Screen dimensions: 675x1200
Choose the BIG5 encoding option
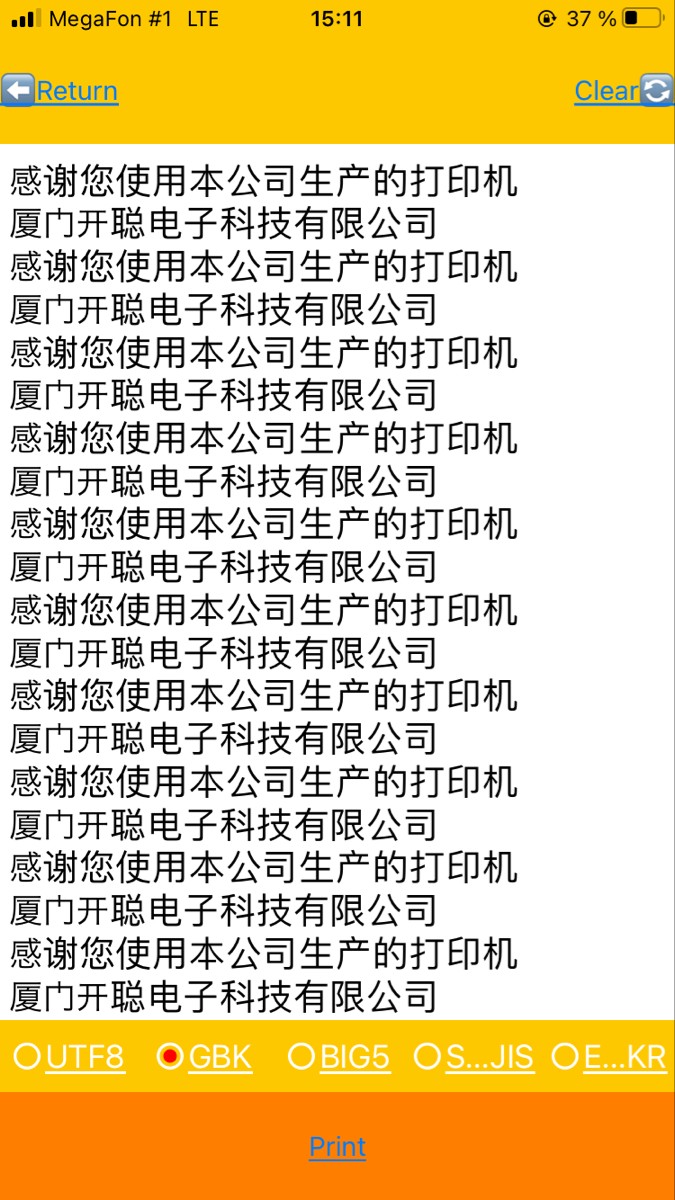pos(338,1057)
